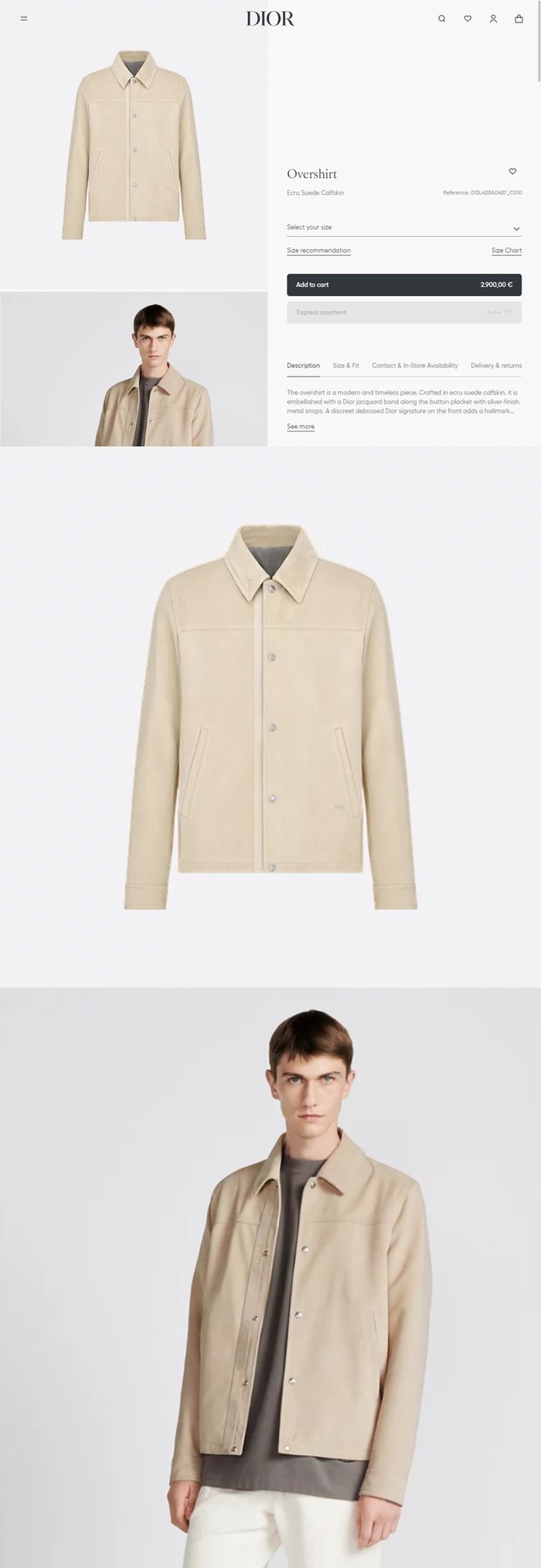This screenshot has height=1568, width=541.
Task: Open the Size Chart link
Action: [506, 251]
